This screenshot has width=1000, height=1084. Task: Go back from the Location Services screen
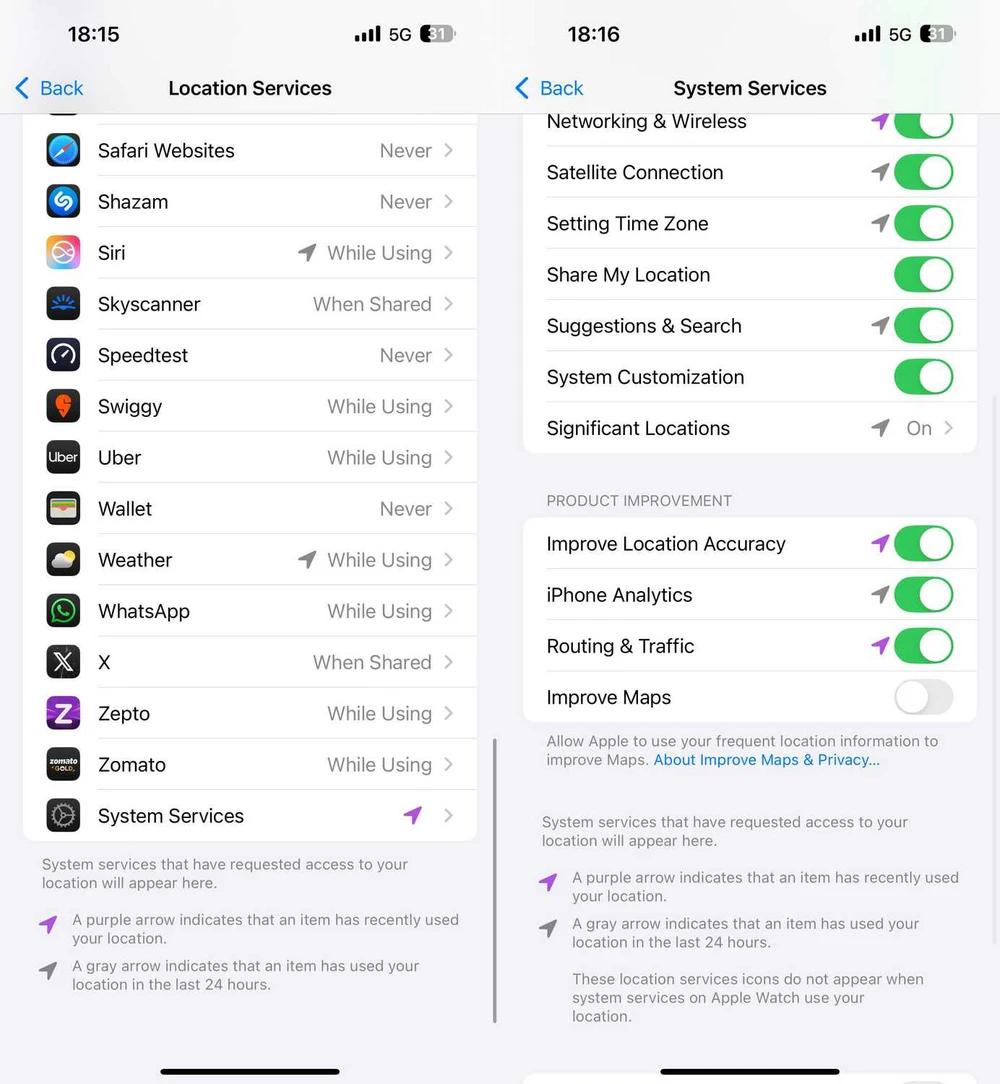[x=49, y=88]
